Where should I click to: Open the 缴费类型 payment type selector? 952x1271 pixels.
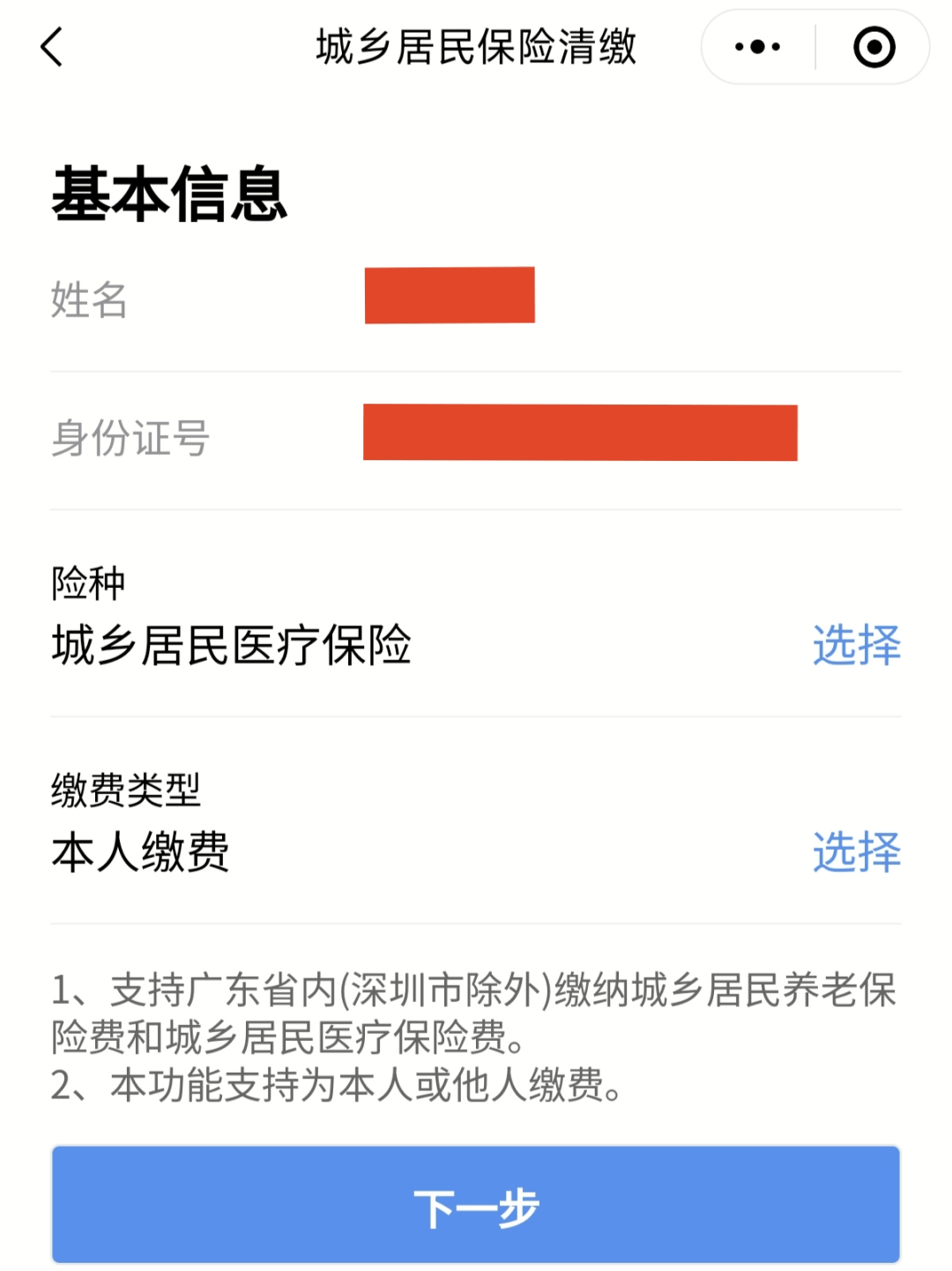[854, 851]
